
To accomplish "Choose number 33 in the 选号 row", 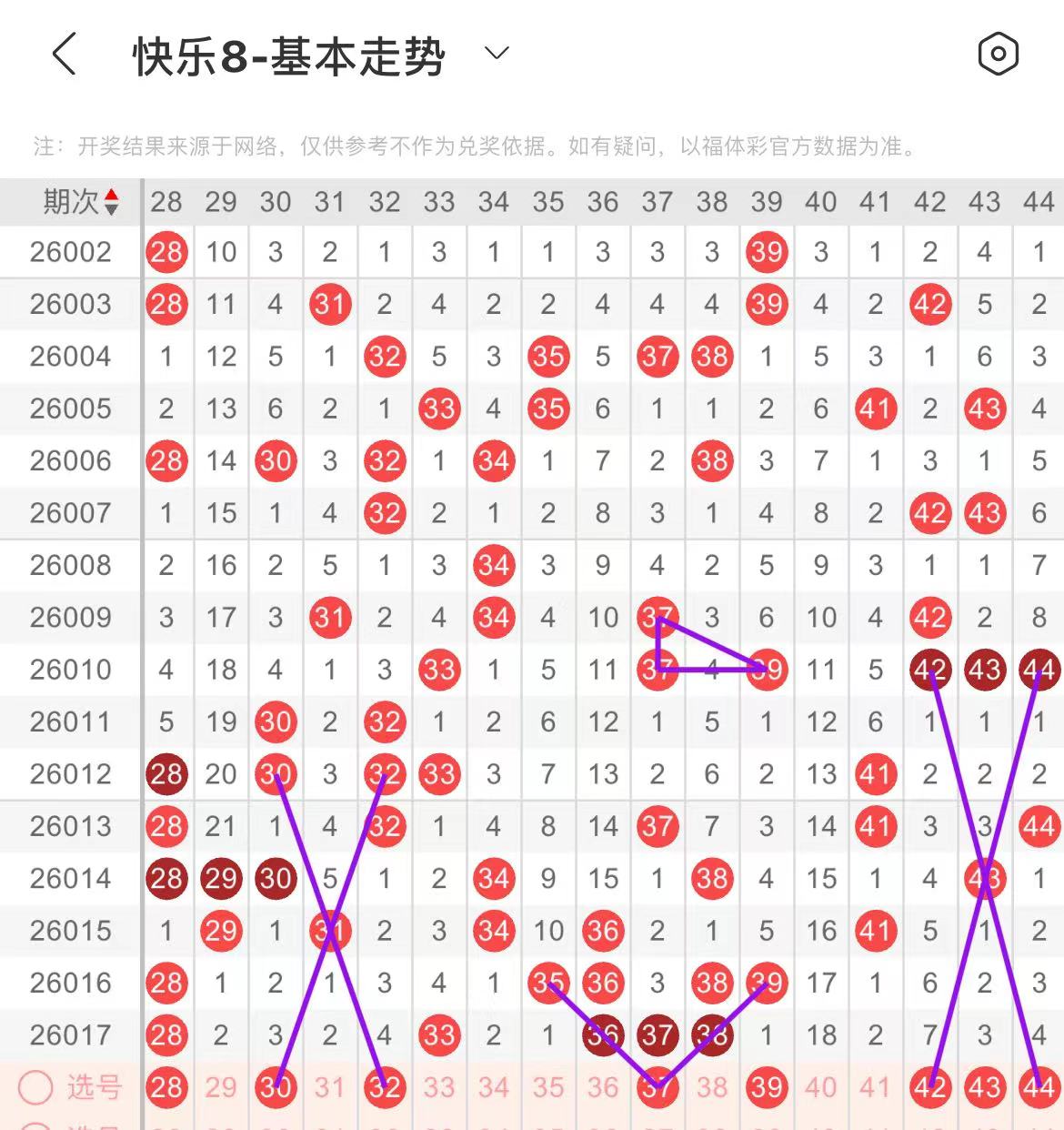I will tap(439, 1087).
